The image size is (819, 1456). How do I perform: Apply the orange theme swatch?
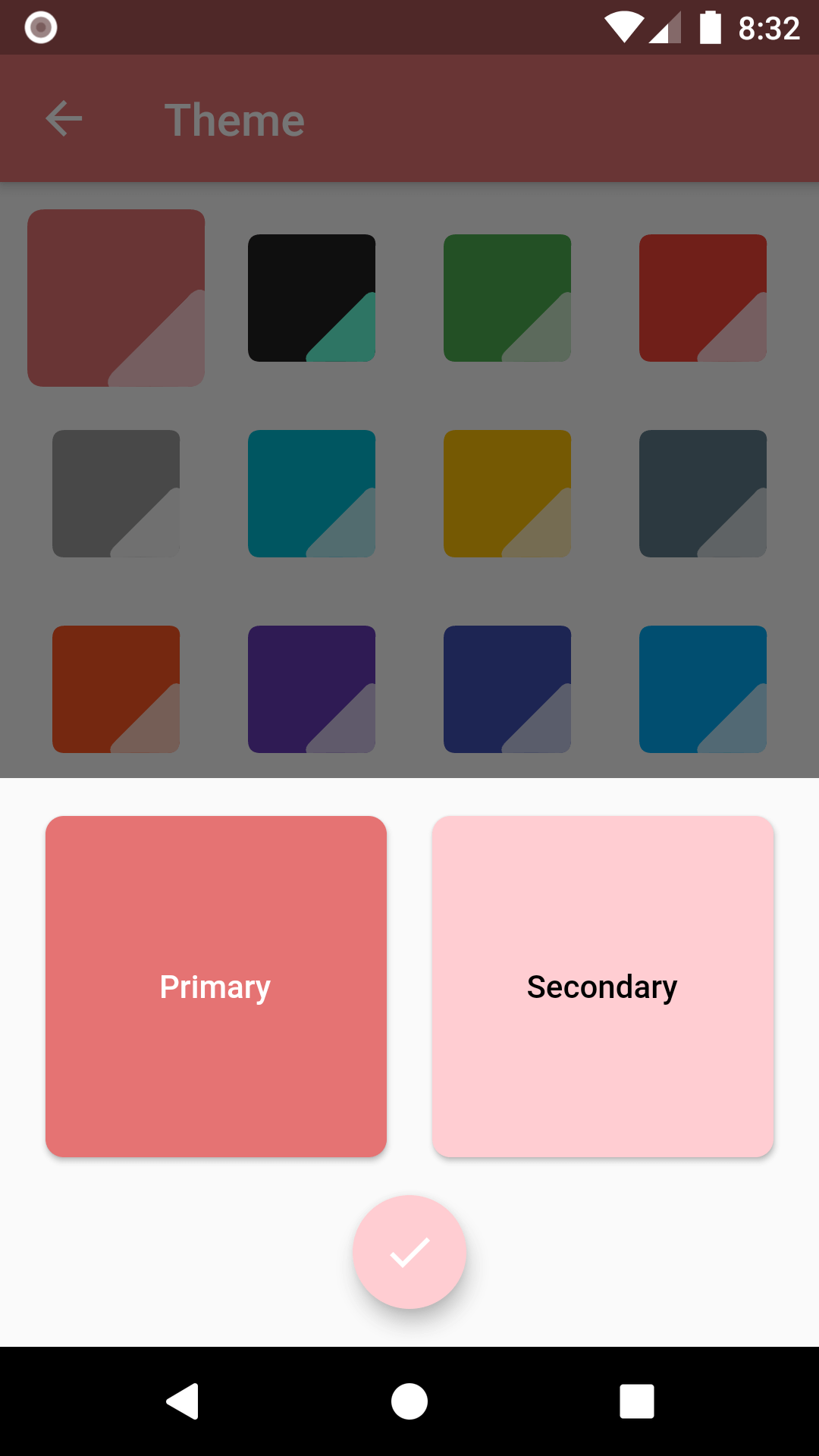(116, 689)
